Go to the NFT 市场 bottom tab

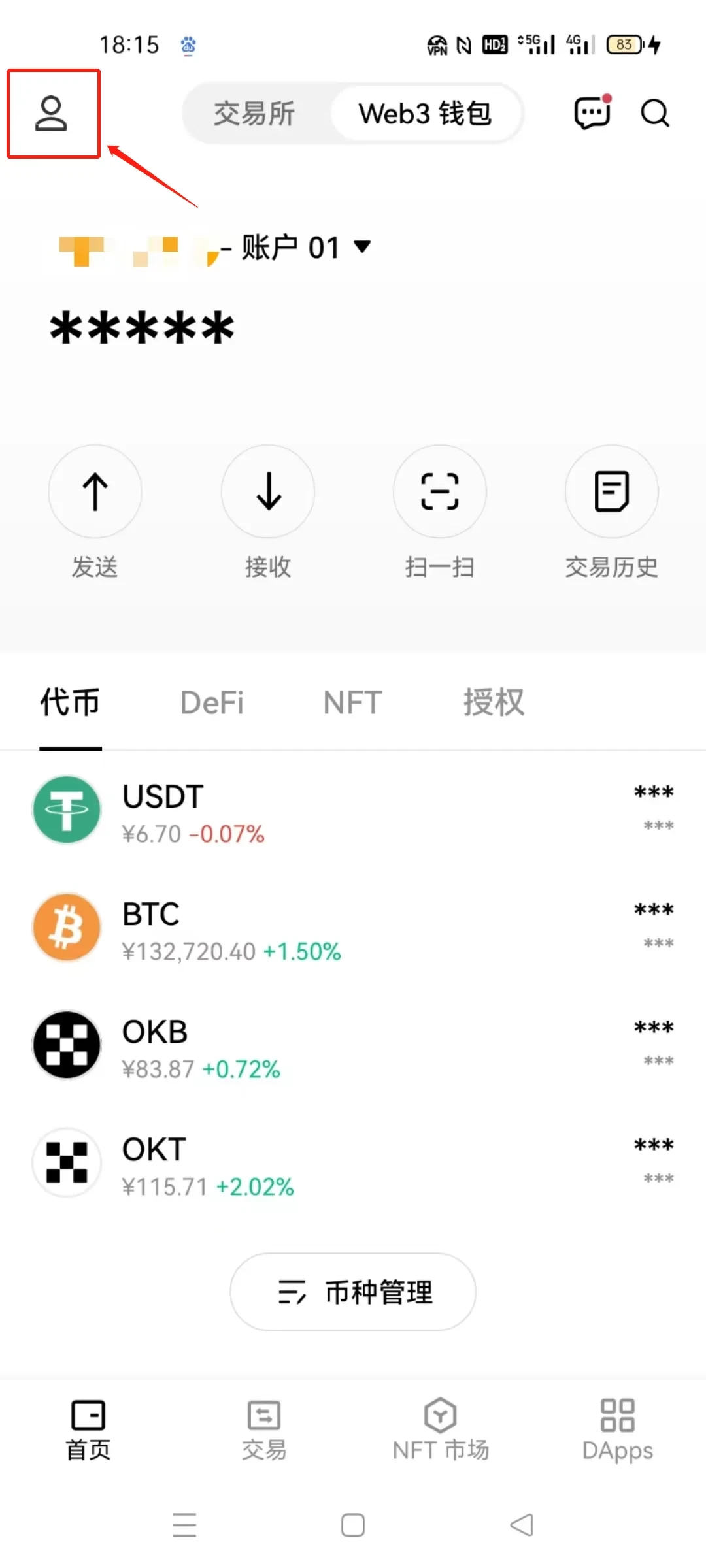(x=441, y=1429)
